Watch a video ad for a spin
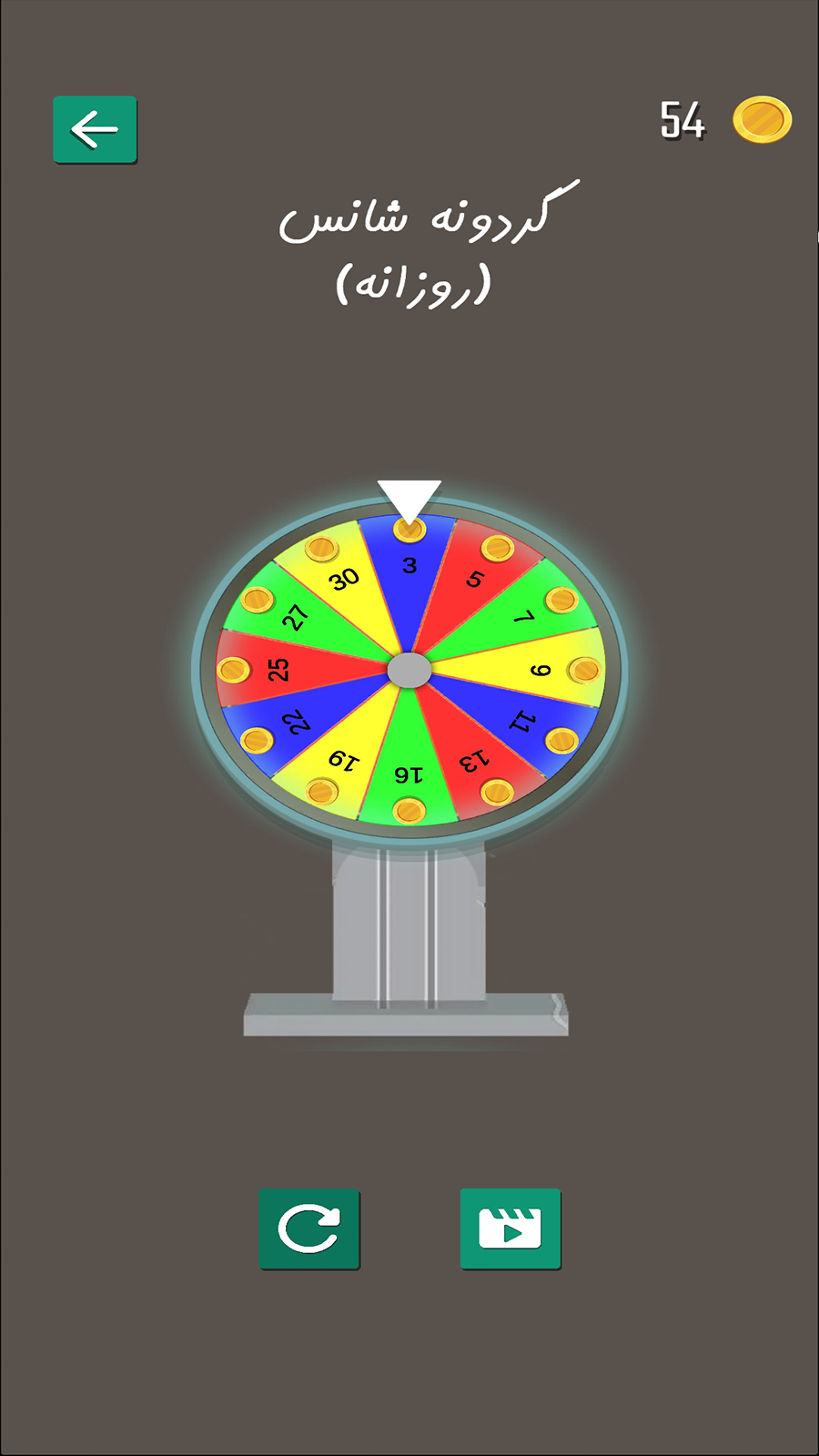The width and height of the screenshot is (819, 1456). (510, 1228)
